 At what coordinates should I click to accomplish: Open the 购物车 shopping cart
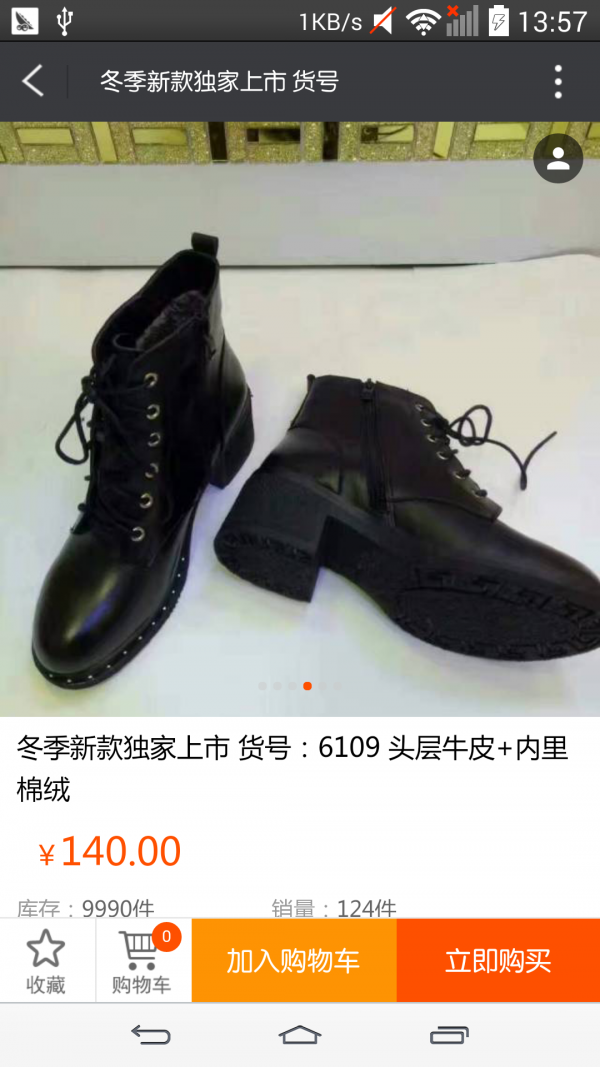pyautogui.click(x=143, y=961)
